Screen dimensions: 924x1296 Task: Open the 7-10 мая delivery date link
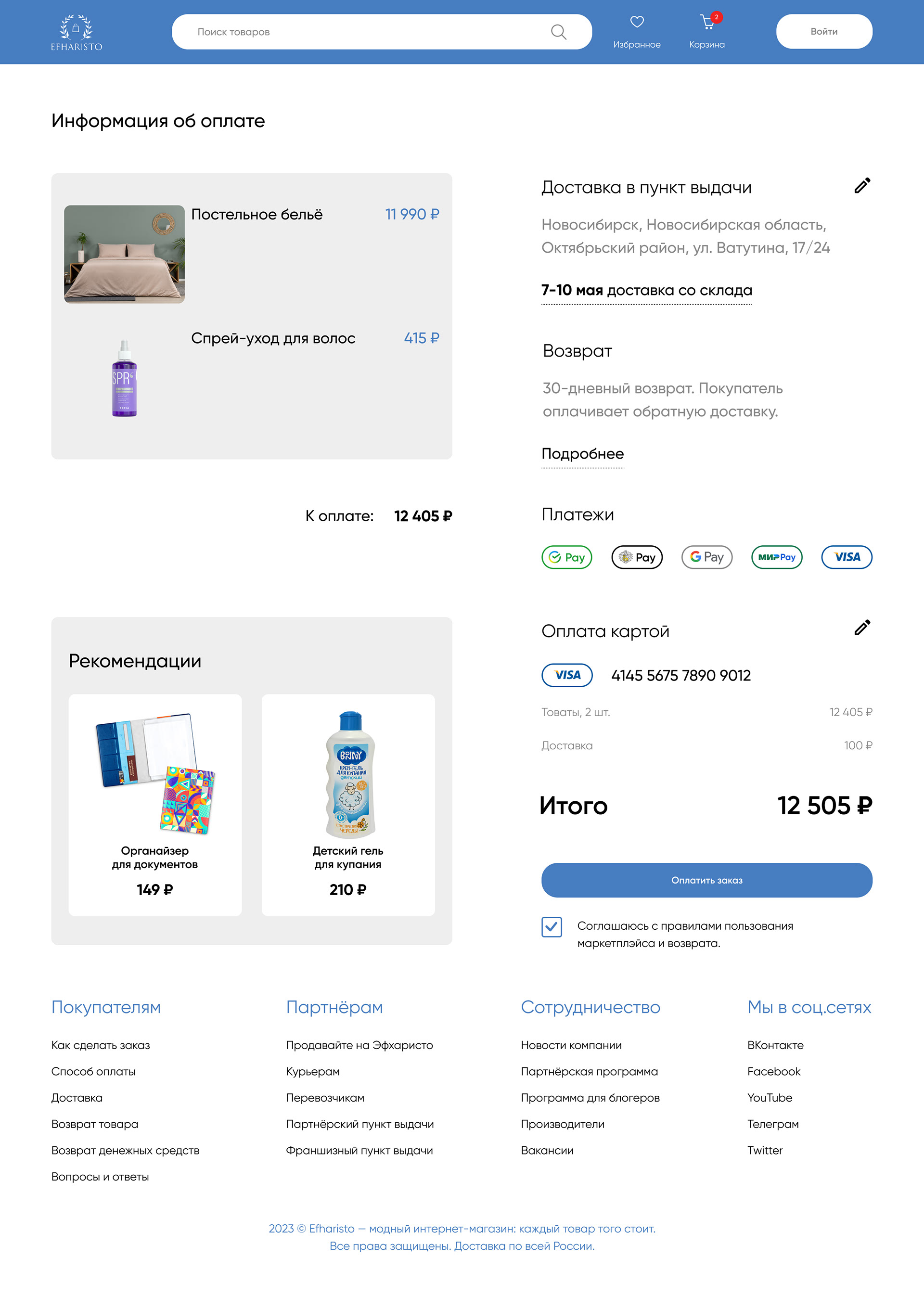point(646,291)
